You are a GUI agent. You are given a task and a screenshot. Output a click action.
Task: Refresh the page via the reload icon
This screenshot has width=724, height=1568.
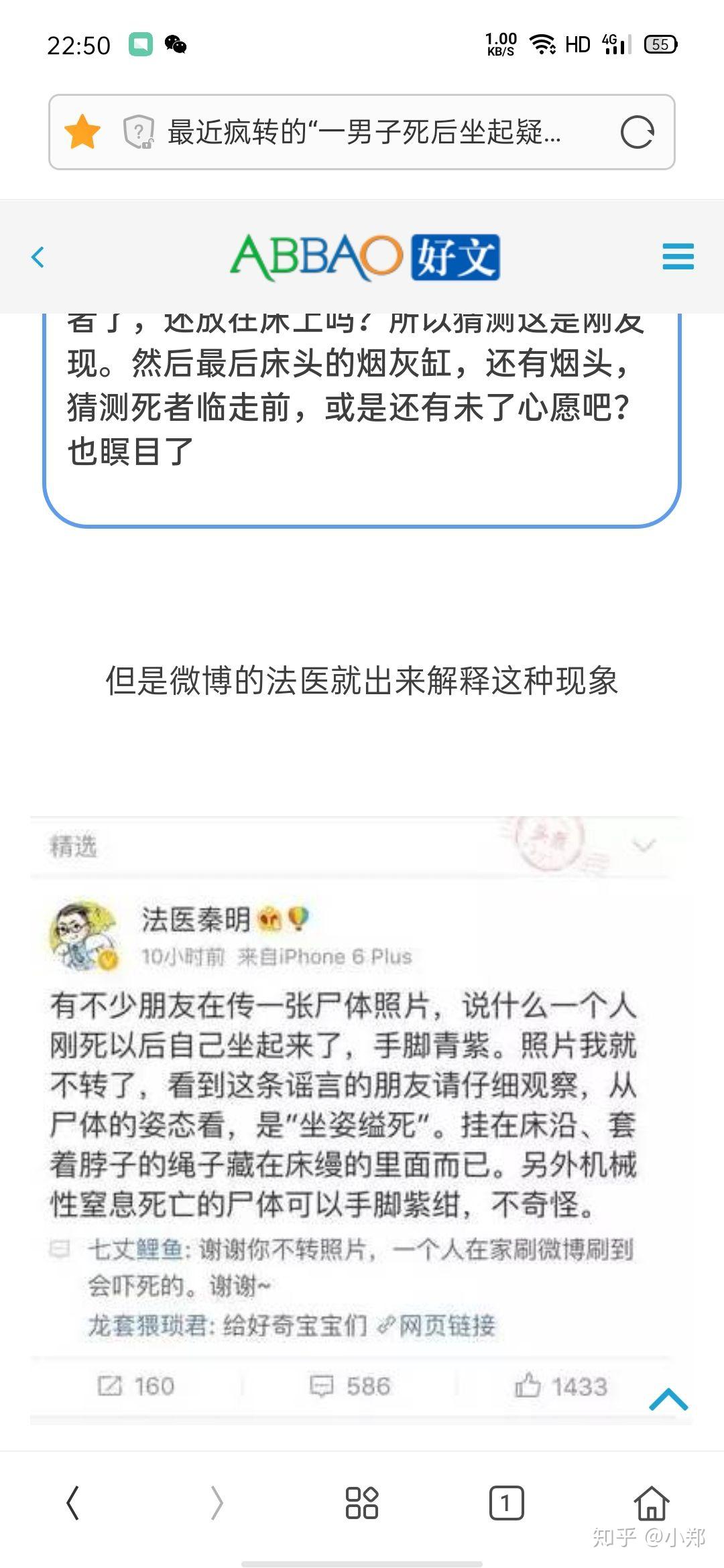tap(638, 133)
